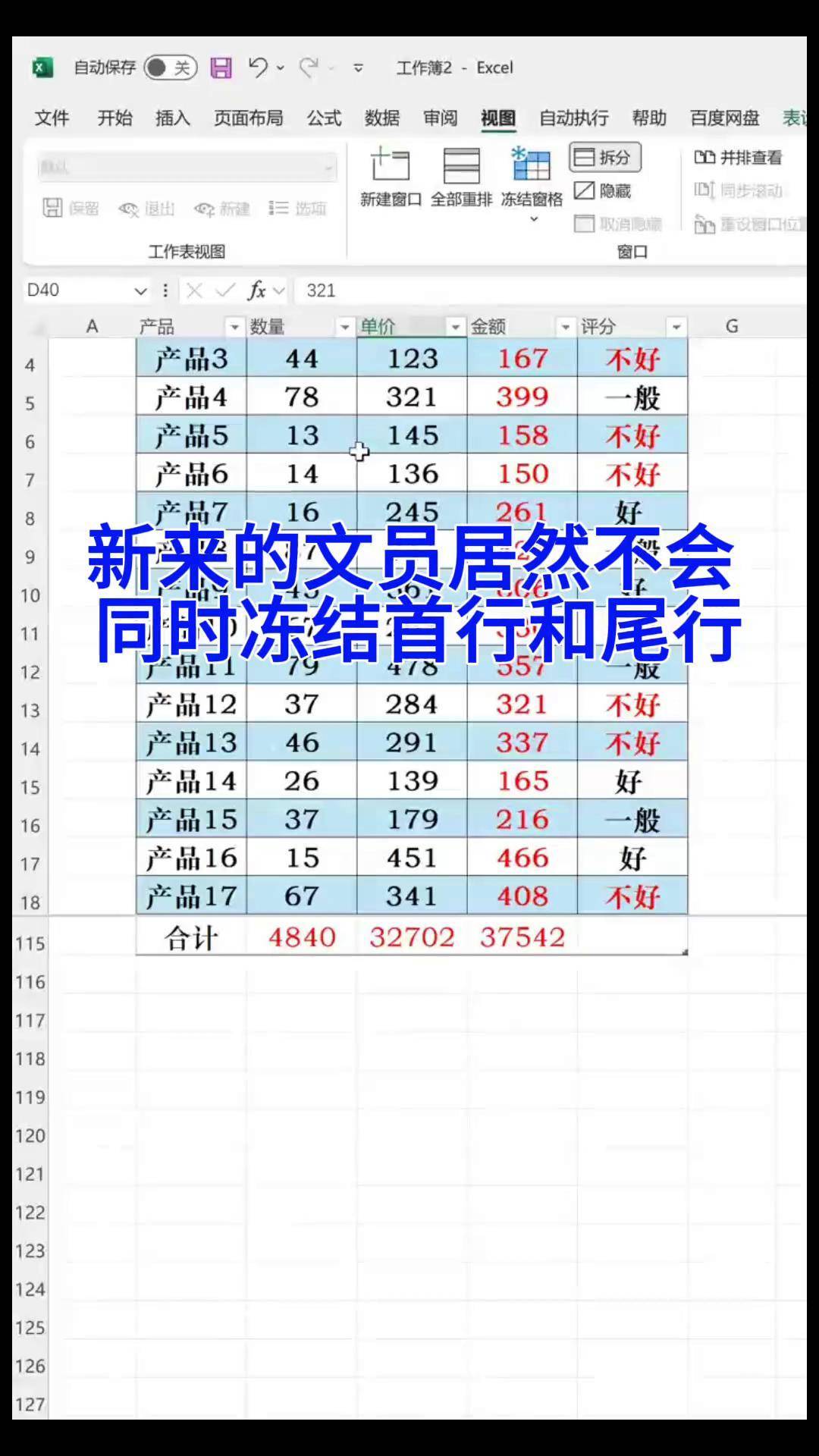The width and height of the screenshot is (819, 1456).
Task: Toggle the AutoSave (自动保存) switch
Action: tap(170, 68)
